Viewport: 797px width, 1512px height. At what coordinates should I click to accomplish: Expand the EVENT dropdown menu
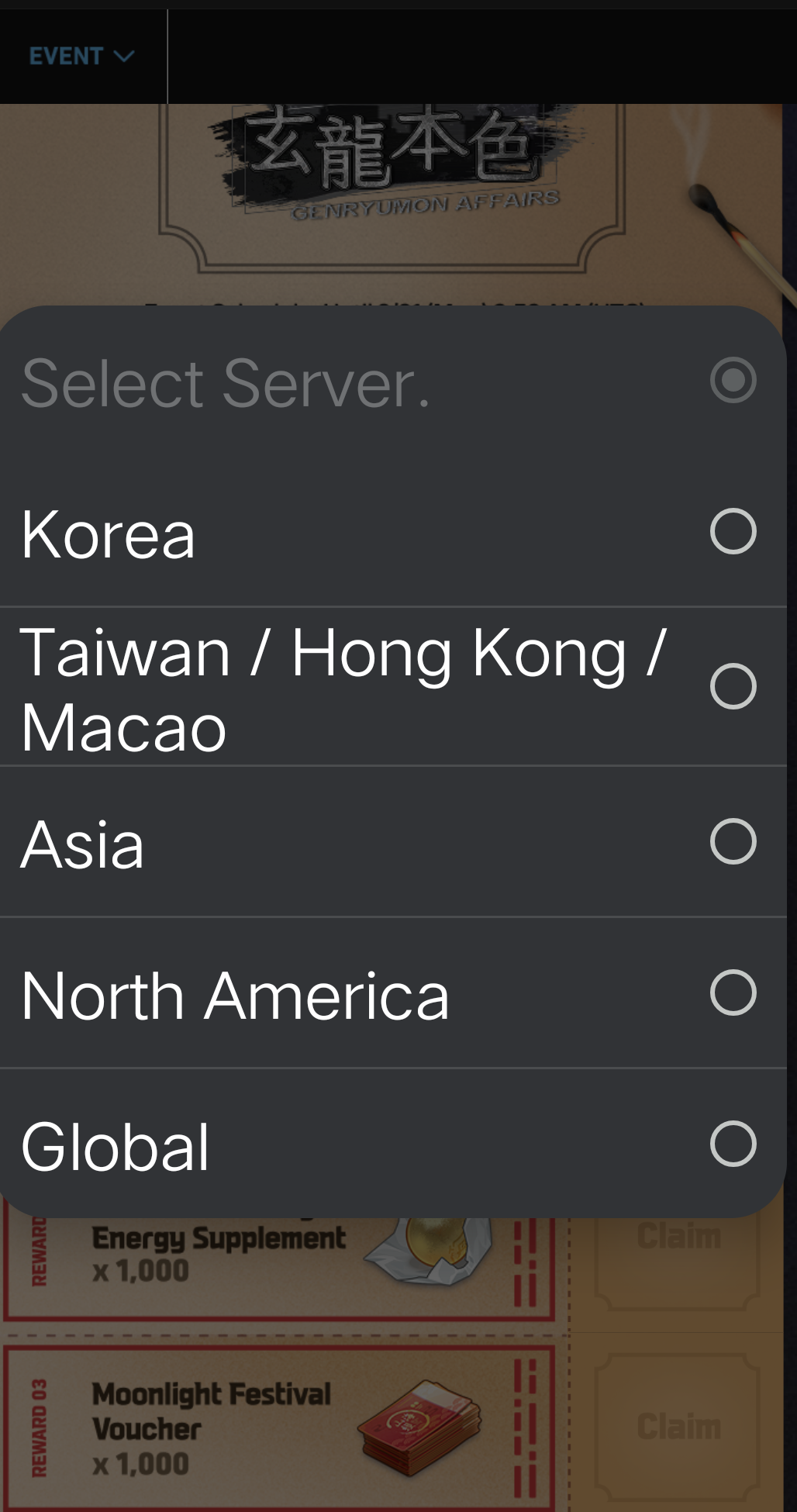point(82,56)
